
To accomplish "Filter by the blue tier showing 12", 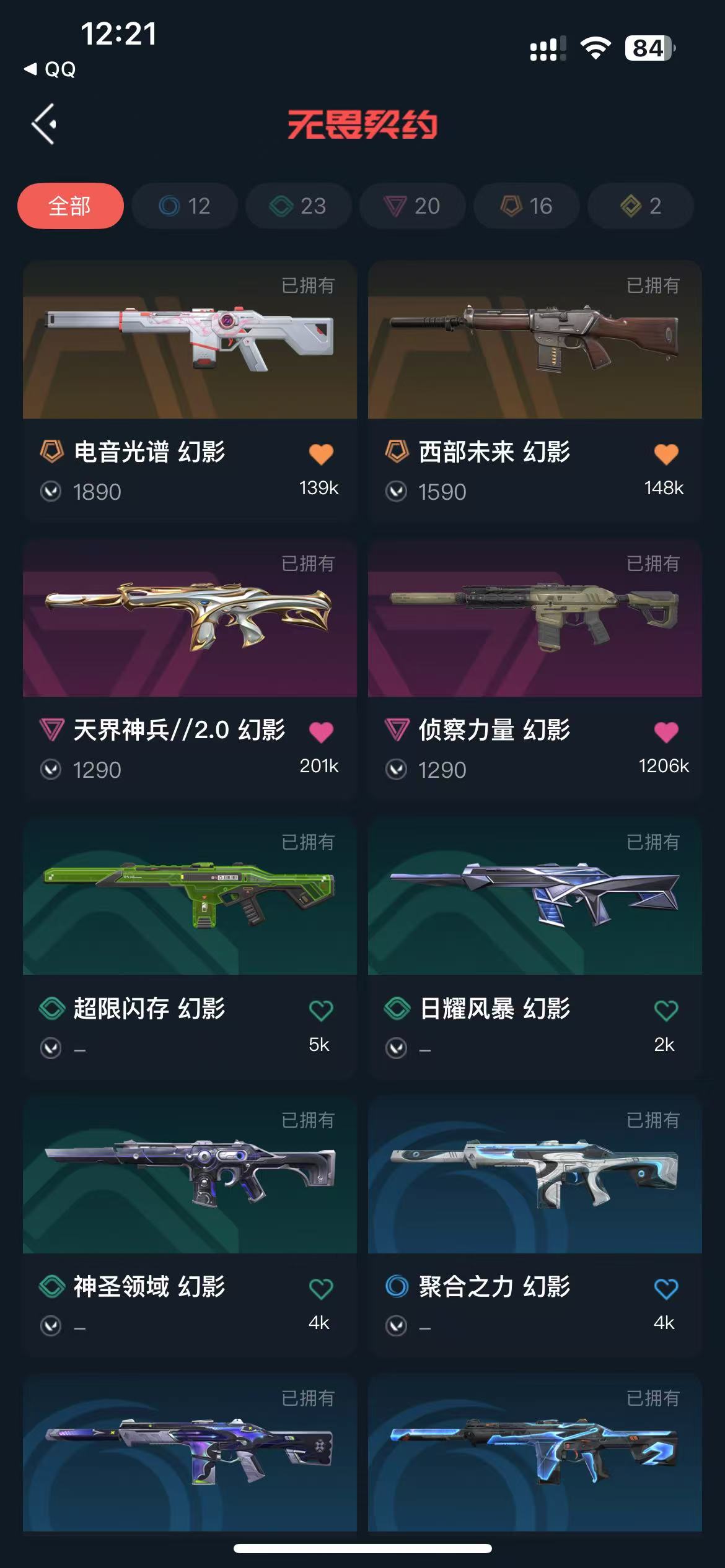I will (x=185, y=206).
